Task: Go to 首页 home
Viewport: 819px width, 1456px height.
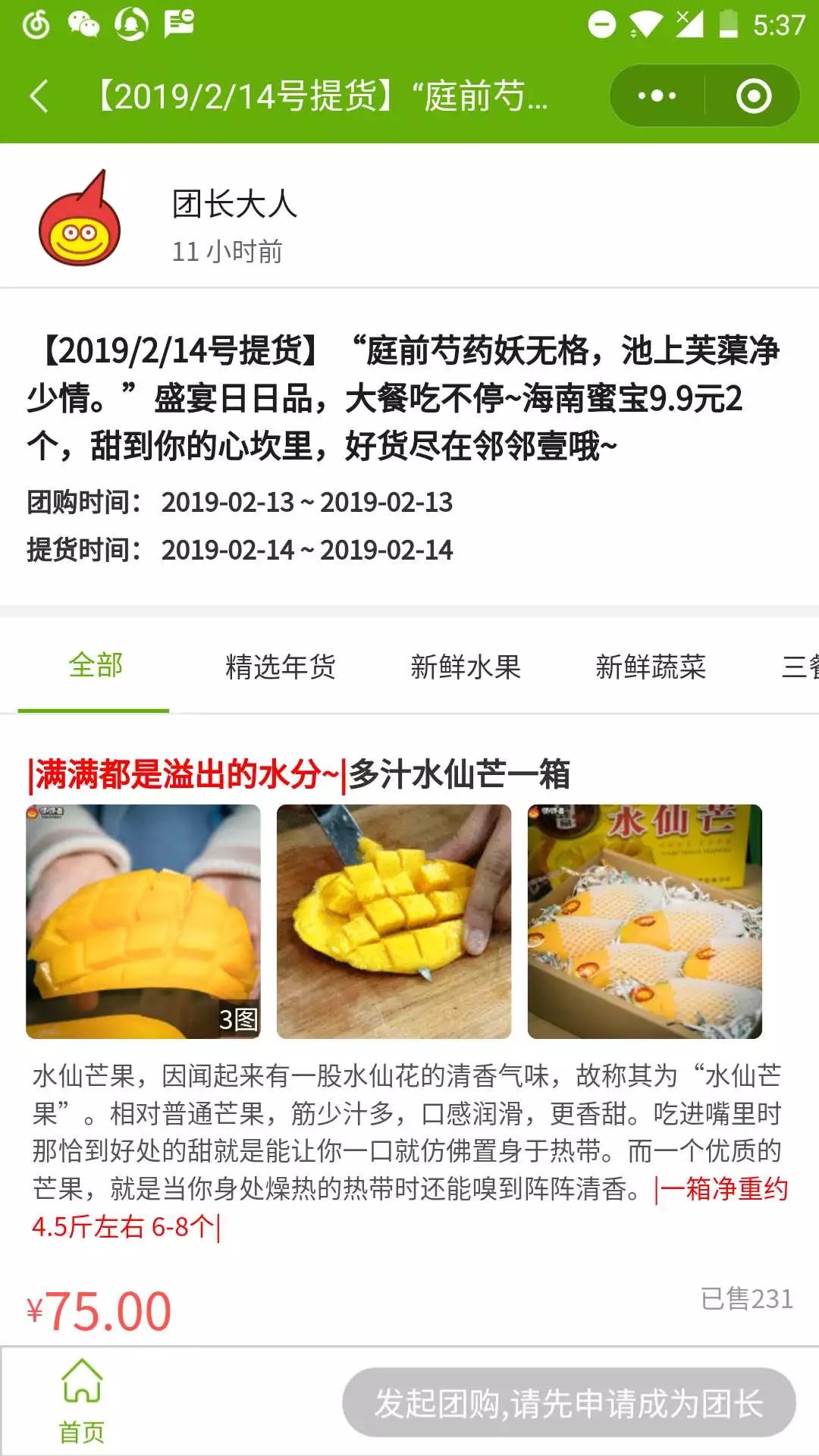Action: tap(81, 1401)
